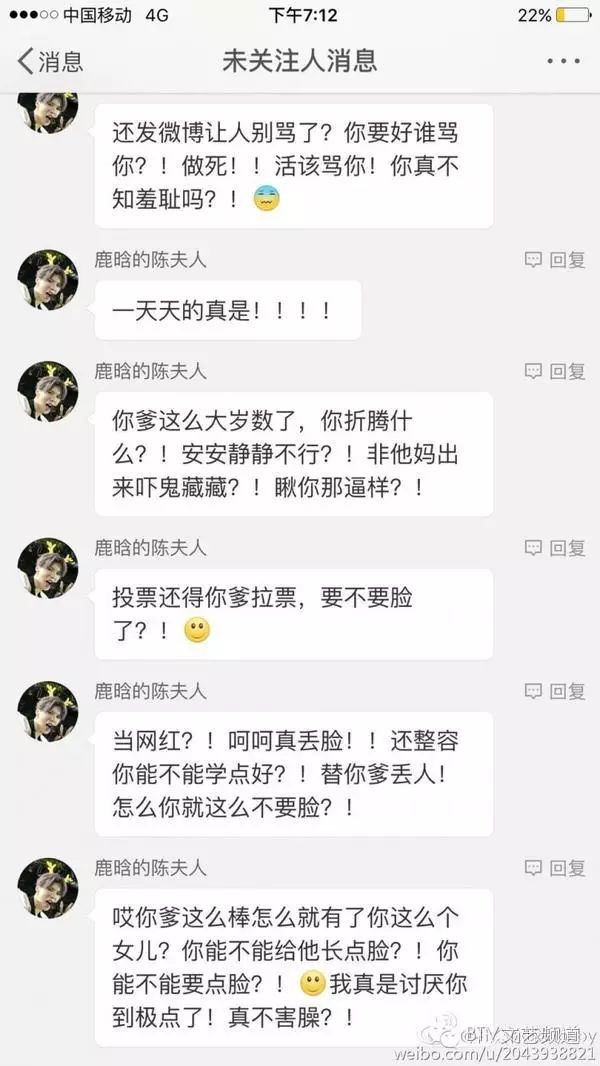Screen dimensions: 600x1066
Task: Tap 回复 for the message "一天天的真是"
Action: [555, 260]
